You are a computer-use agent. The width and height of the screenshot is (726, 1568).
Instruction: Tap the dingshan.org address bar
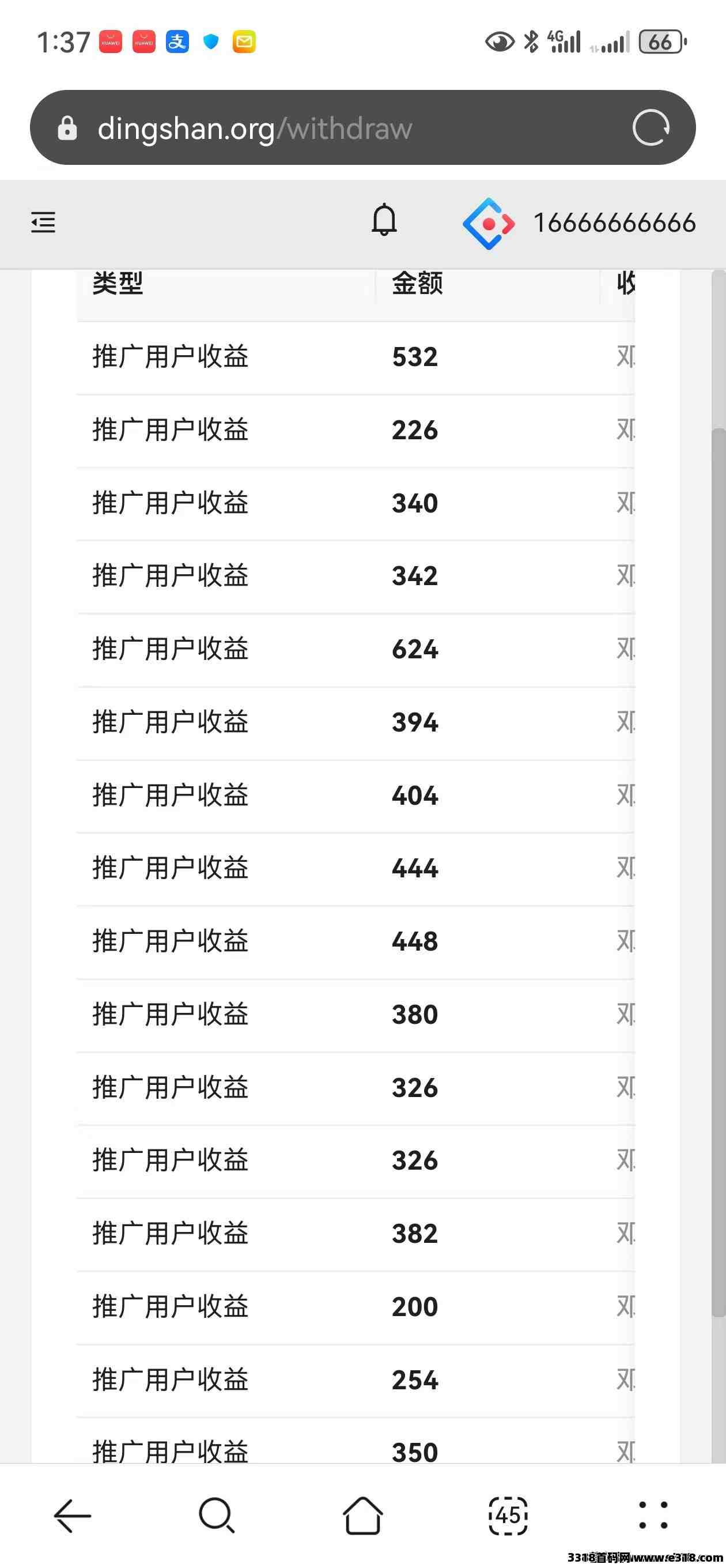coord(316,129)
